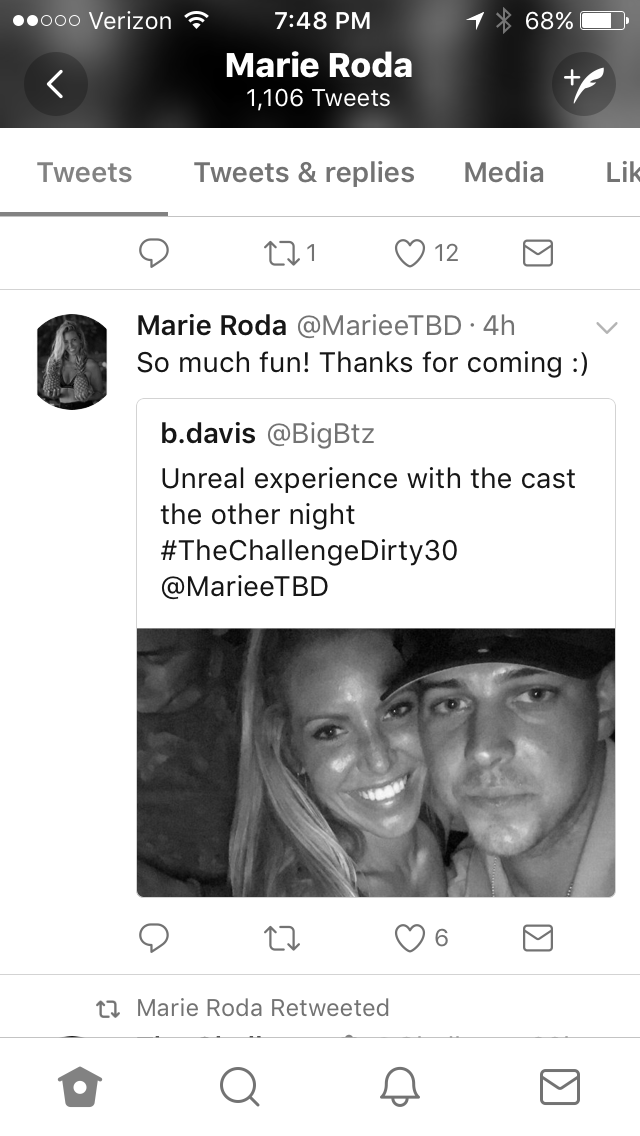Retweet the tweet with 1 retweet
Viewport: 640px width, 1136px height.
pos(280,253)
